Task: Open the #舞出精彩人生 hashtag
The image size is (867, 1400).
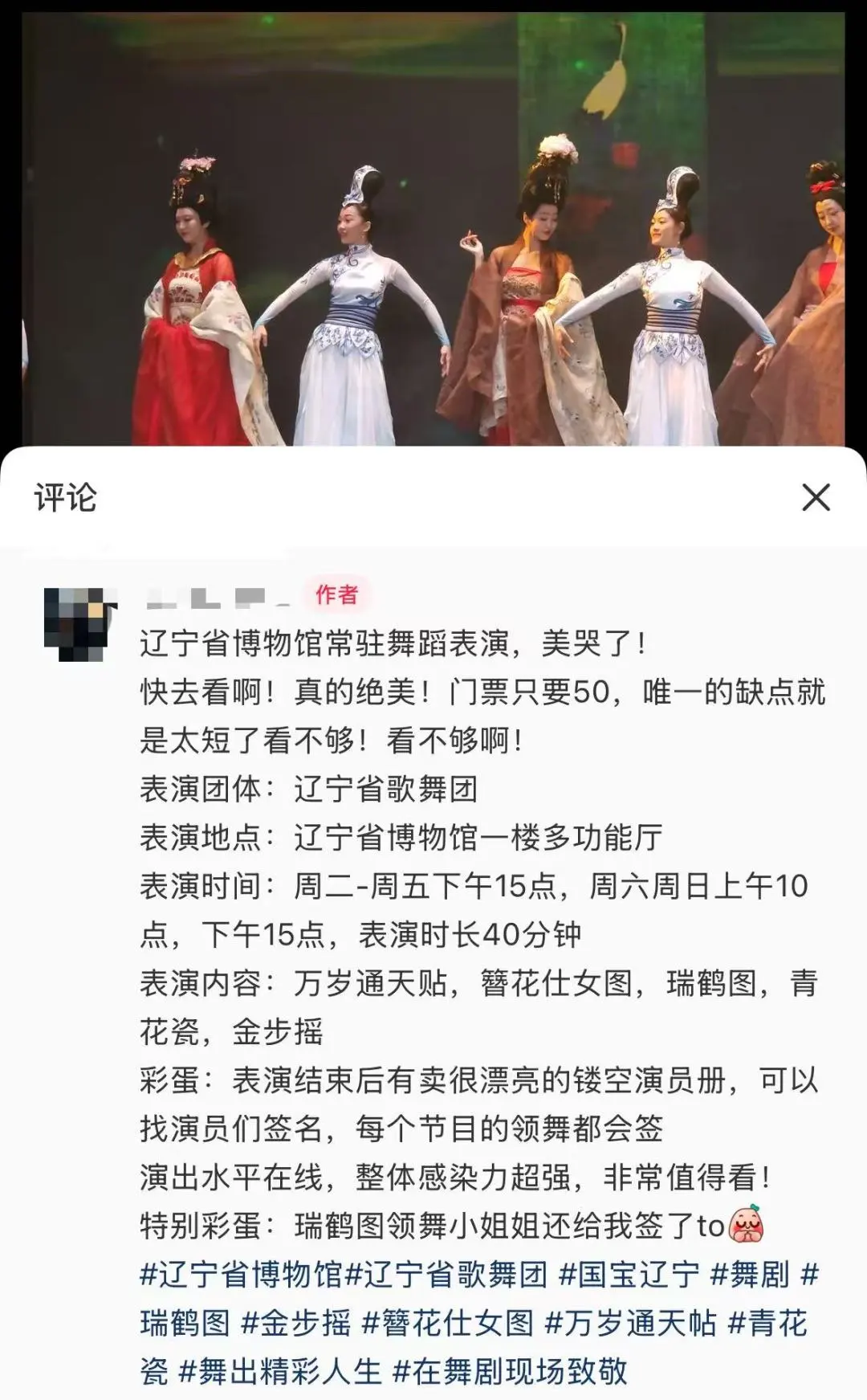Action: (280, 1371)
